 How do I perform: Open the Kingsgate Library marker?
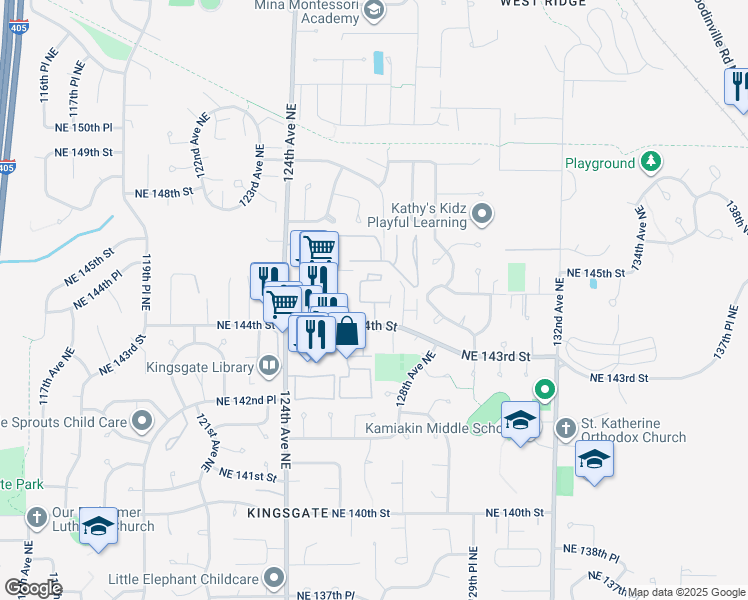(x=268, y=367)
